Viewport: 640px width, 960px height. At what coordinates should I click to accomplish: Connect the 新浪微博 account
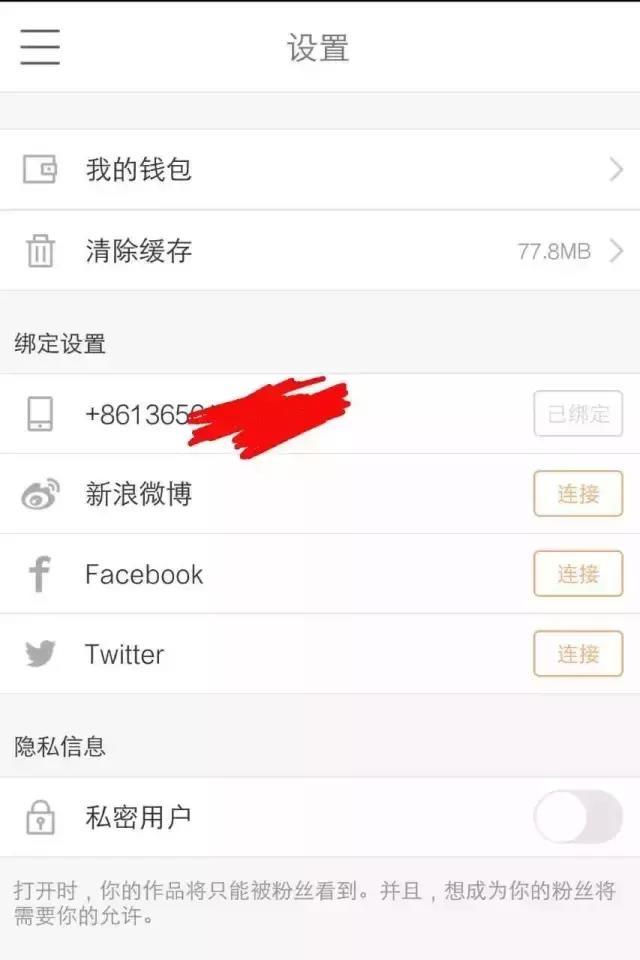(578, 494)
